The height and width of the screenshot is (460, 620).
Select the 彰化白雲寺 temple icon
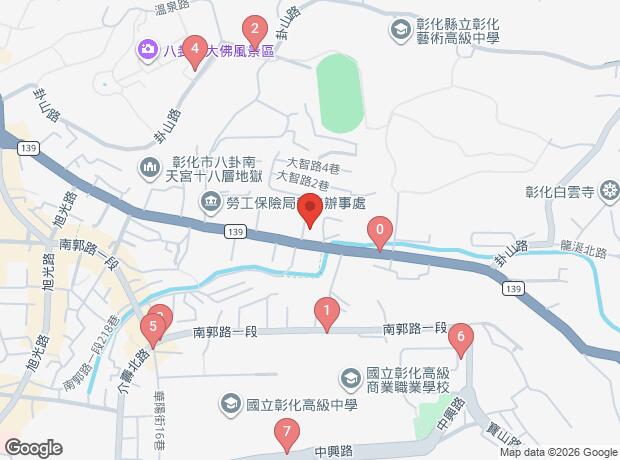[x=609, y=192]
